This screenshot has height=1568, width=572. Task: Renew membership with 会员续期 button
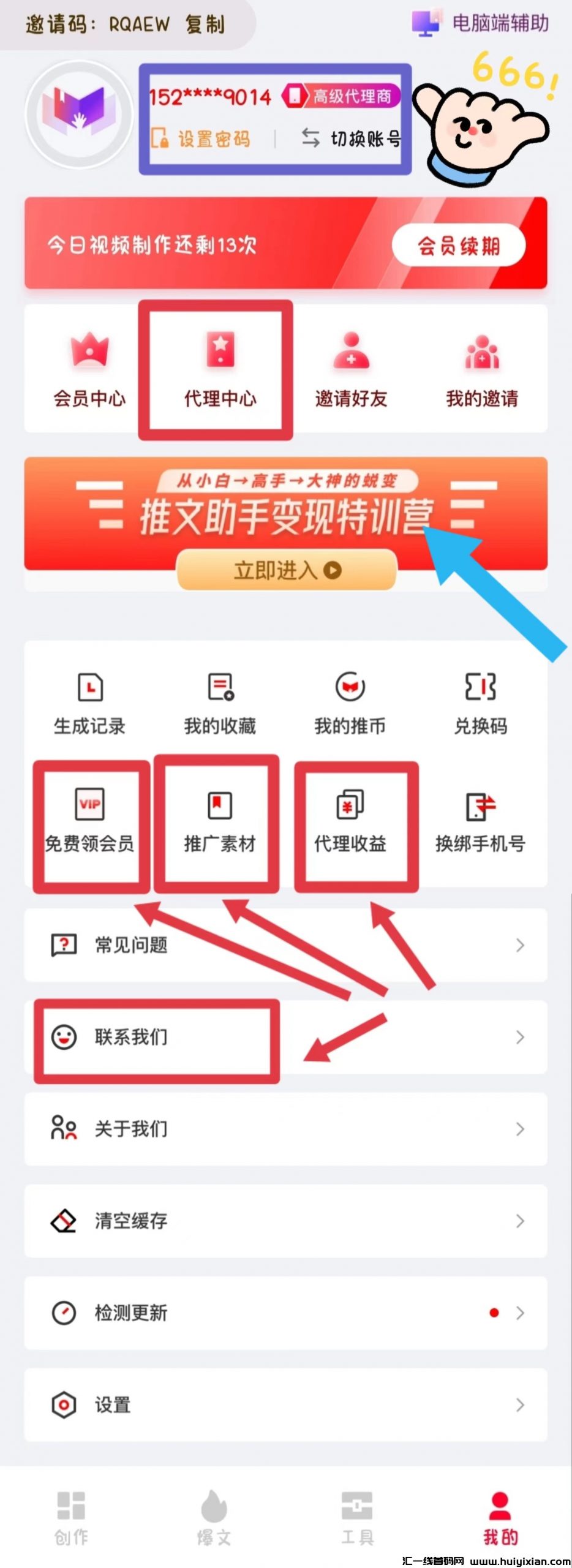coord(458,246)
